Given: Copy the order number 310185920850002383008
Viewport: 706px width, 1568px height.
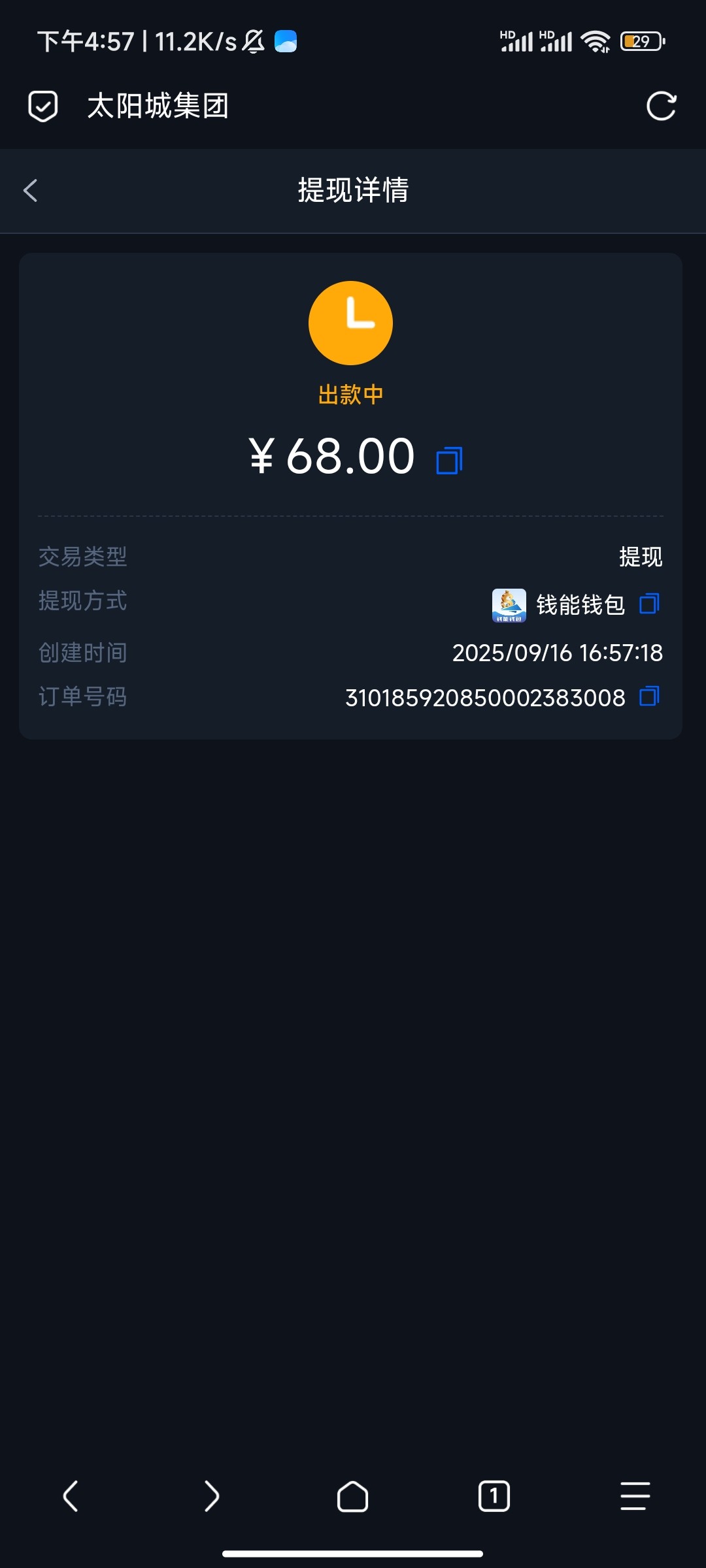Looking at the screenshot, I should pyautogui.click(x=649, y=697).
